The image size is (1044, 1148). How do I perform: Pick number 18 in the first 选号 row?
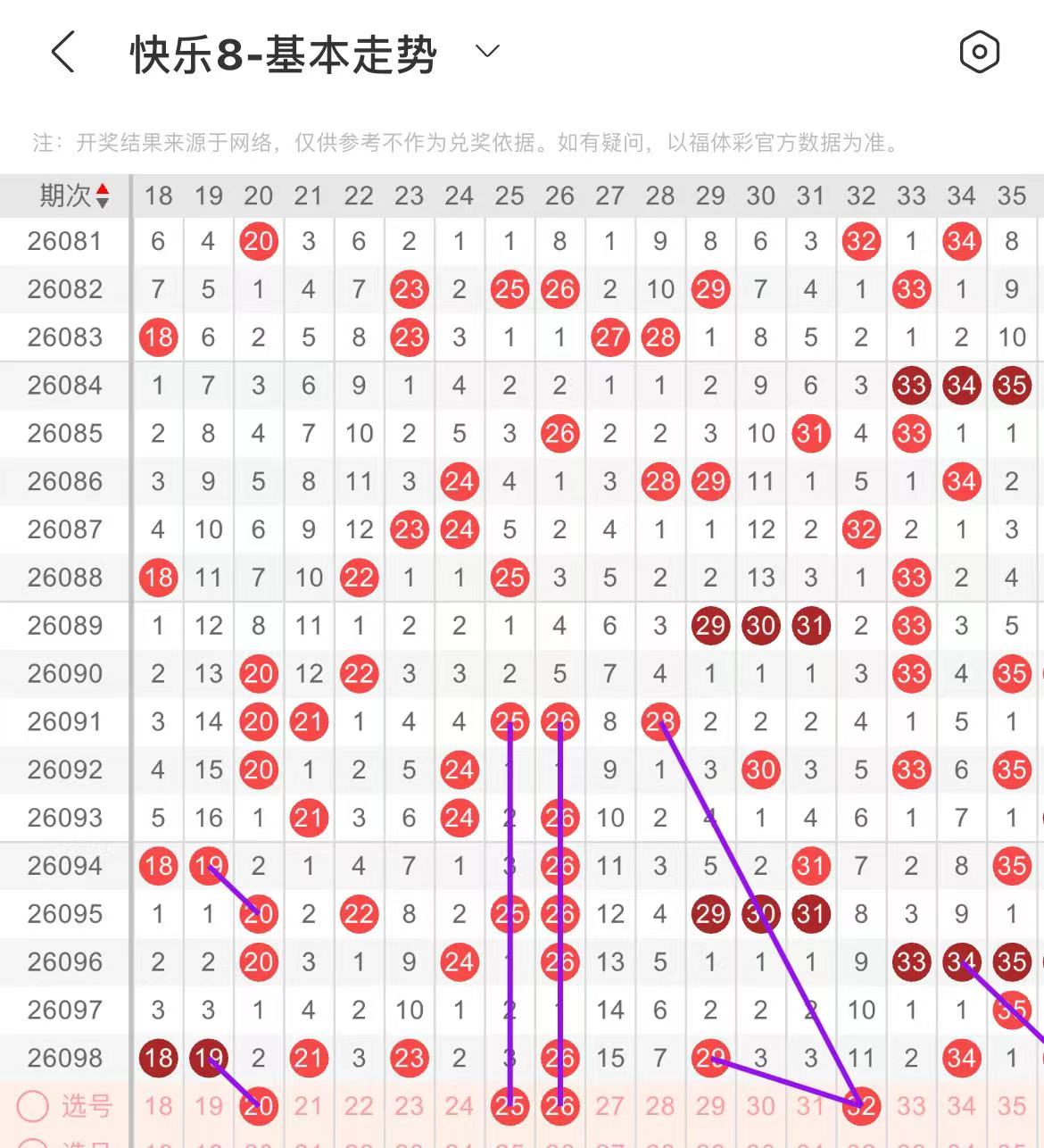[x=158, y=1106]
